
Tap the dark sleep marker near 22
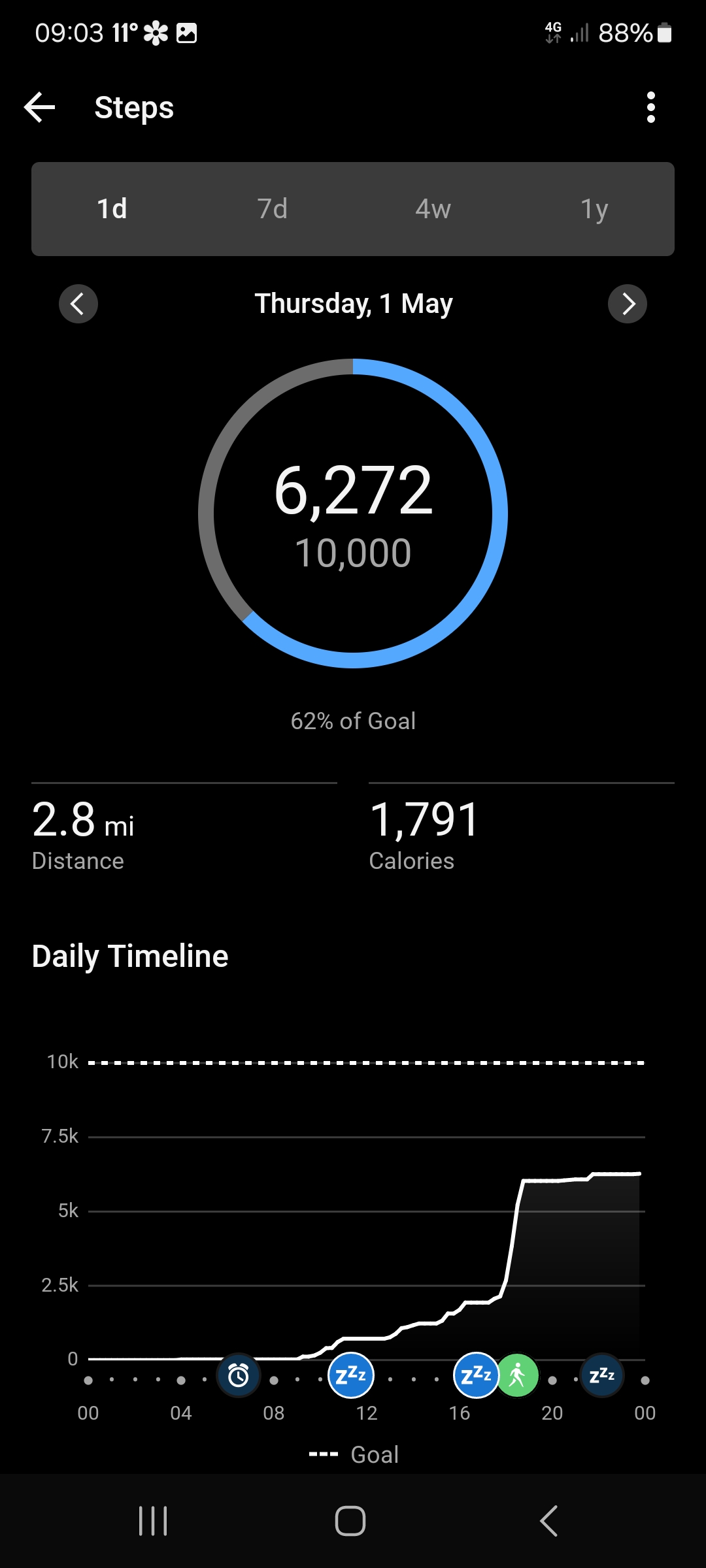602,1375
